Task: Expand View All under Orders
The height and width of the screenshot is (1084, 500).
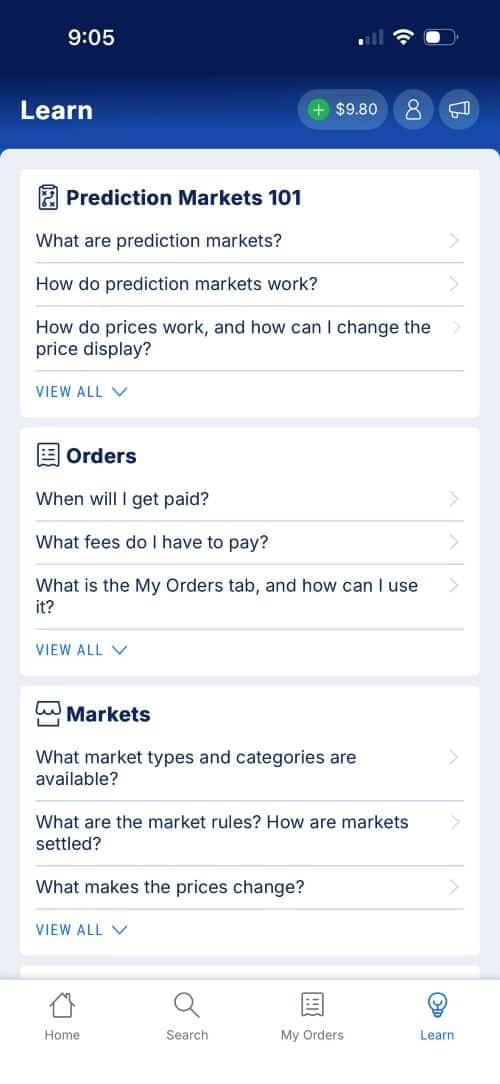Action: pos(82,650)
